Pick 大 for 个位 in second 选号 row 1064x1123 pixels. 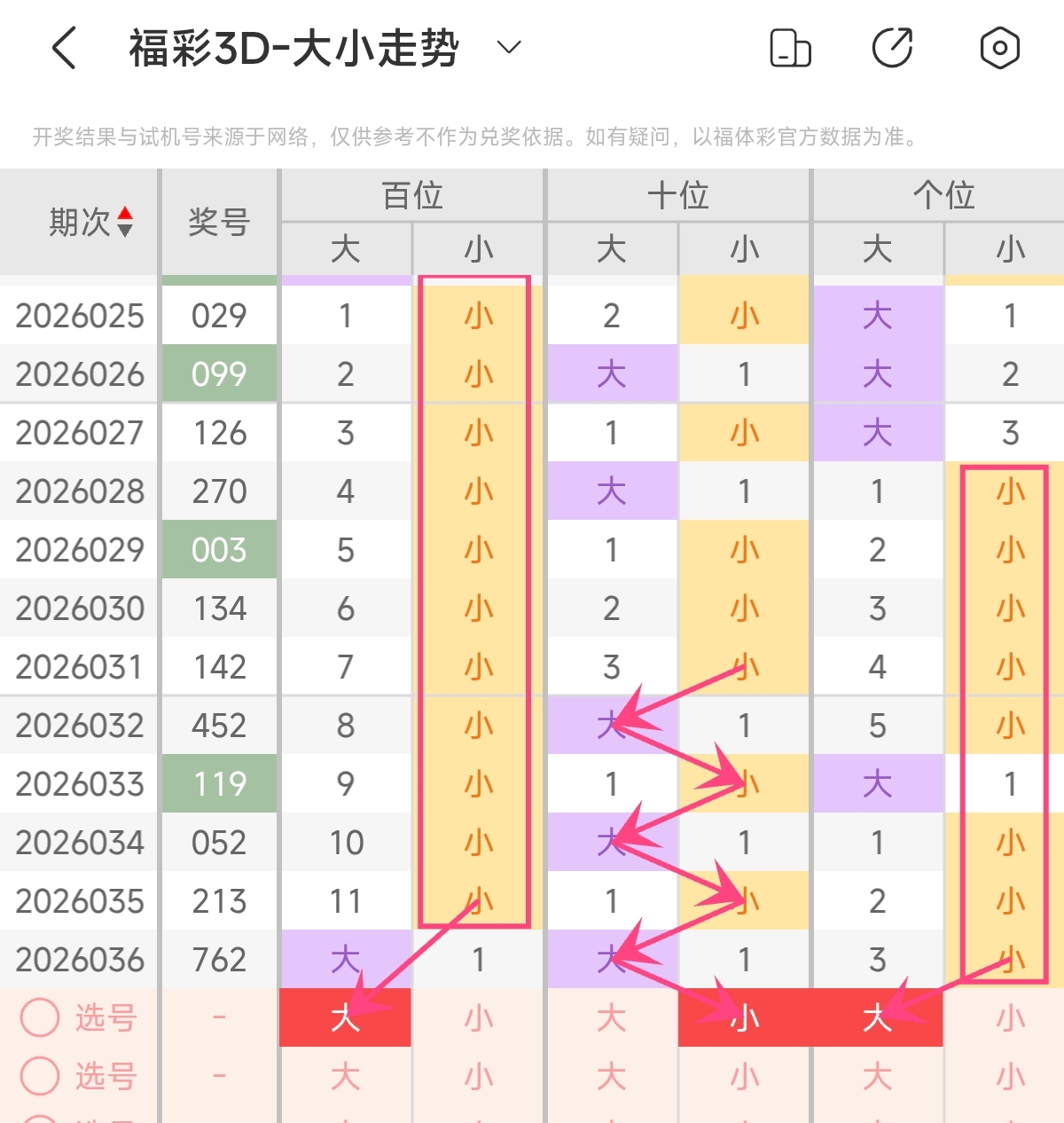pos(878,1076)
